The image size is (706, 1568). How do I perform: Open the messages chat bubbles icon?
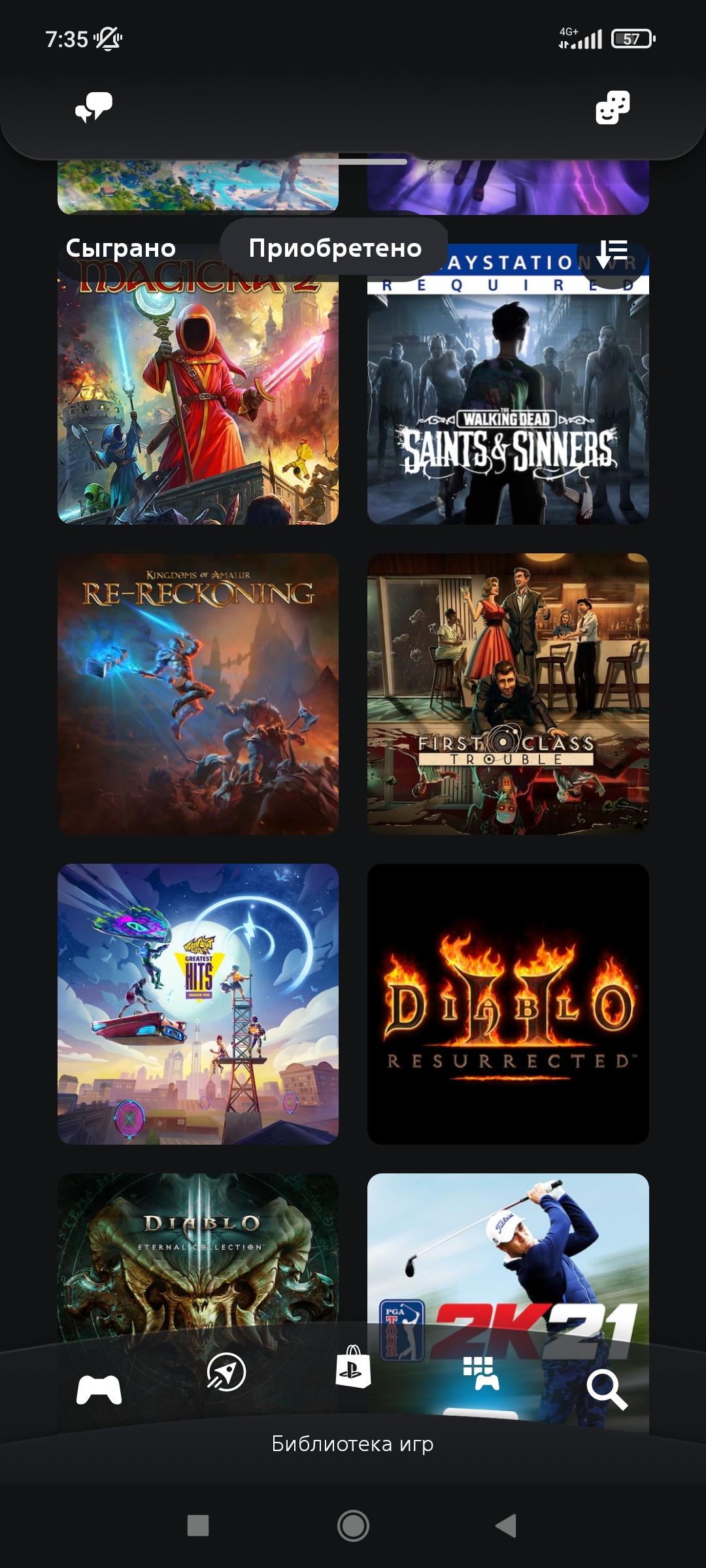(x=94, y=107)
